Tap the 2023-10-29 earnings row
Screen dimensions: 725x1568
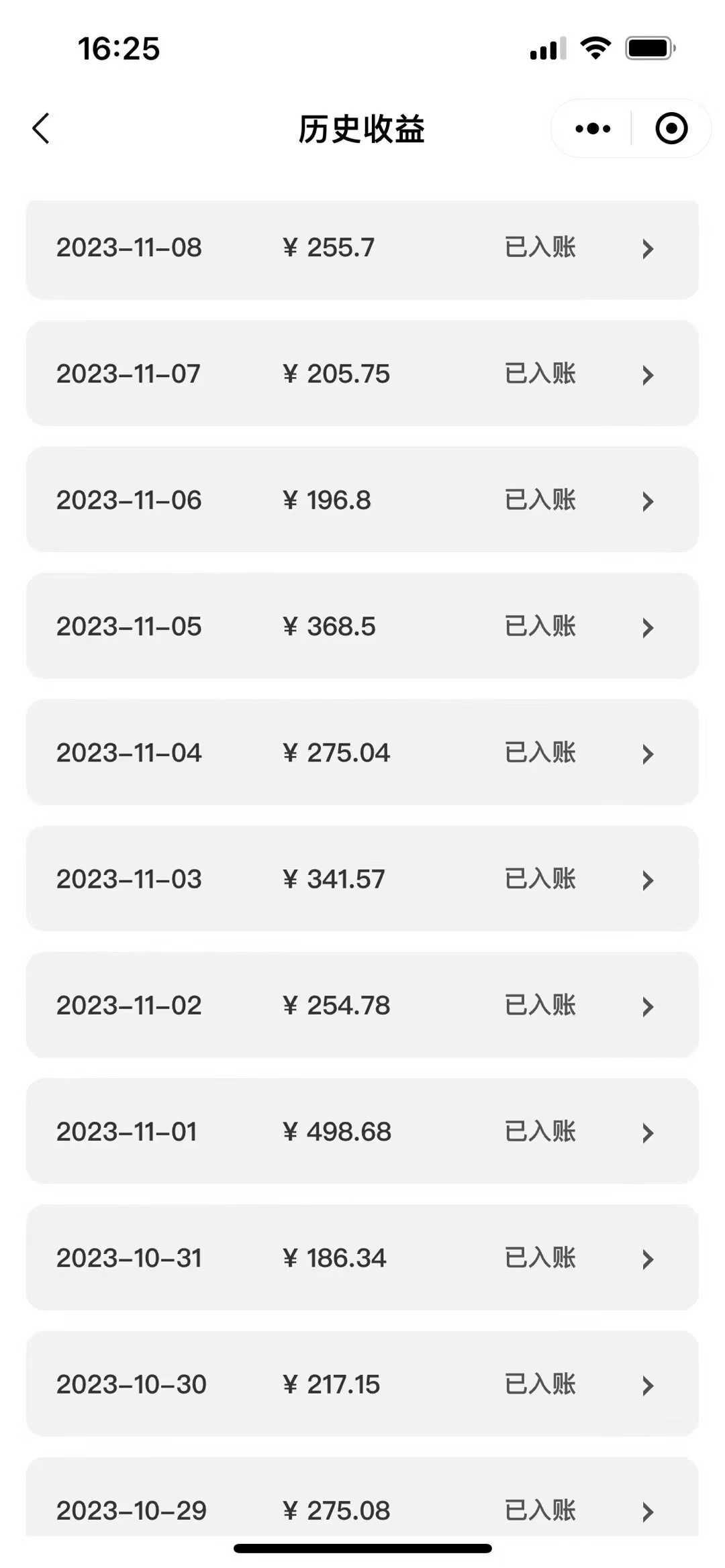362,1510
